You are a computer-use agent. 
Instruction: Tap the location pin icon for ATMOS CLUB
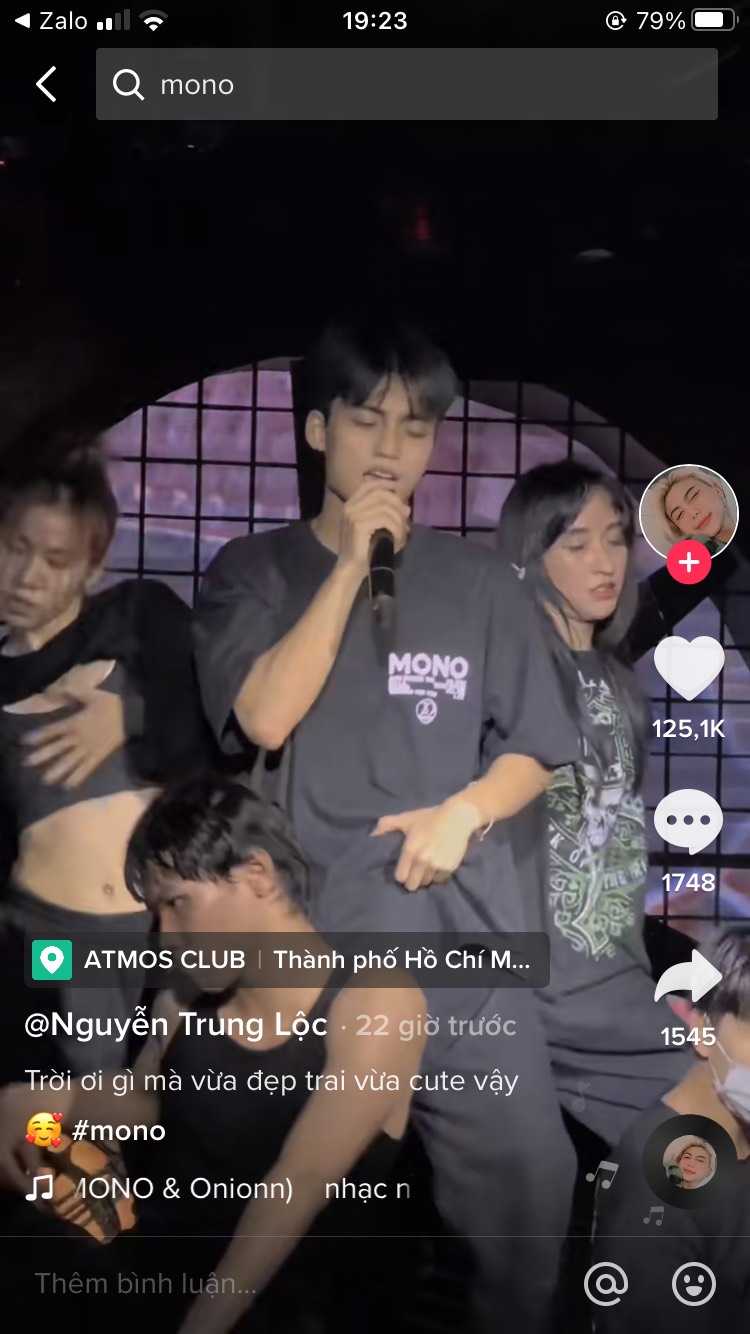(52, 959)
